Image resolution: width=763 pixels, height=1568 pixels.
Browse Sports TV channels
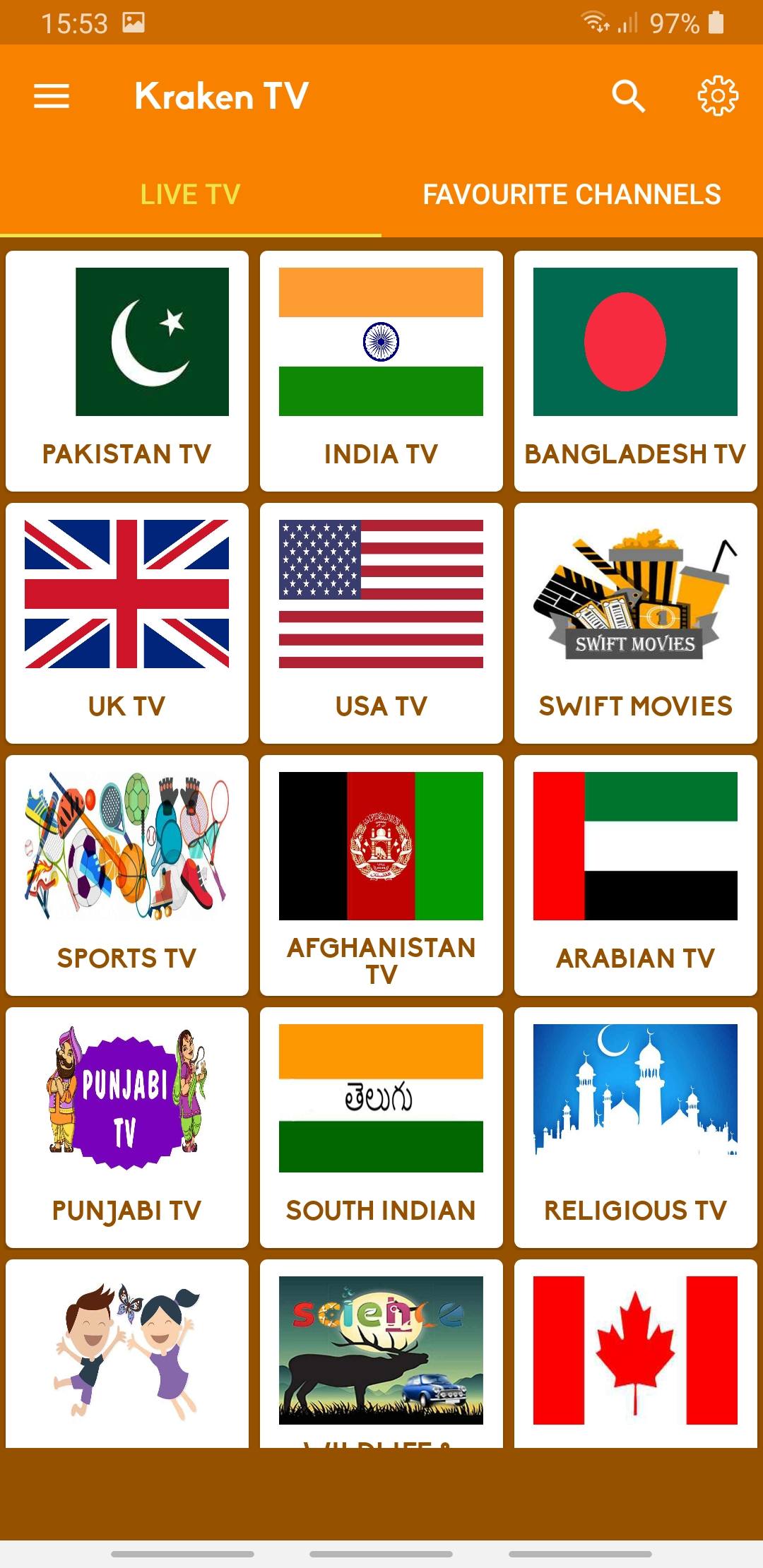click(x=127, y=875)
